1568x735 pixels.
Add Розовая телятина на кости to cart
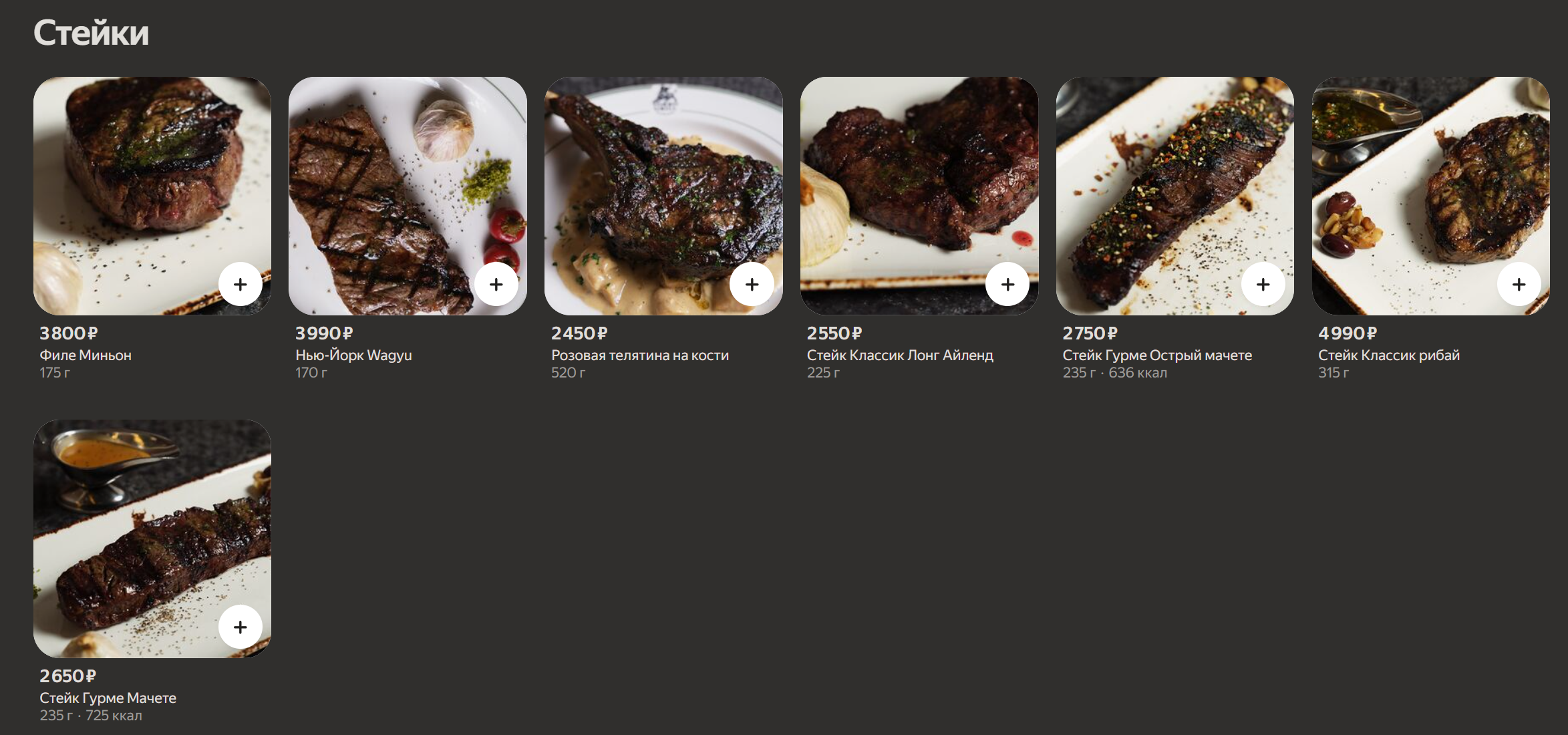[752, 285]
